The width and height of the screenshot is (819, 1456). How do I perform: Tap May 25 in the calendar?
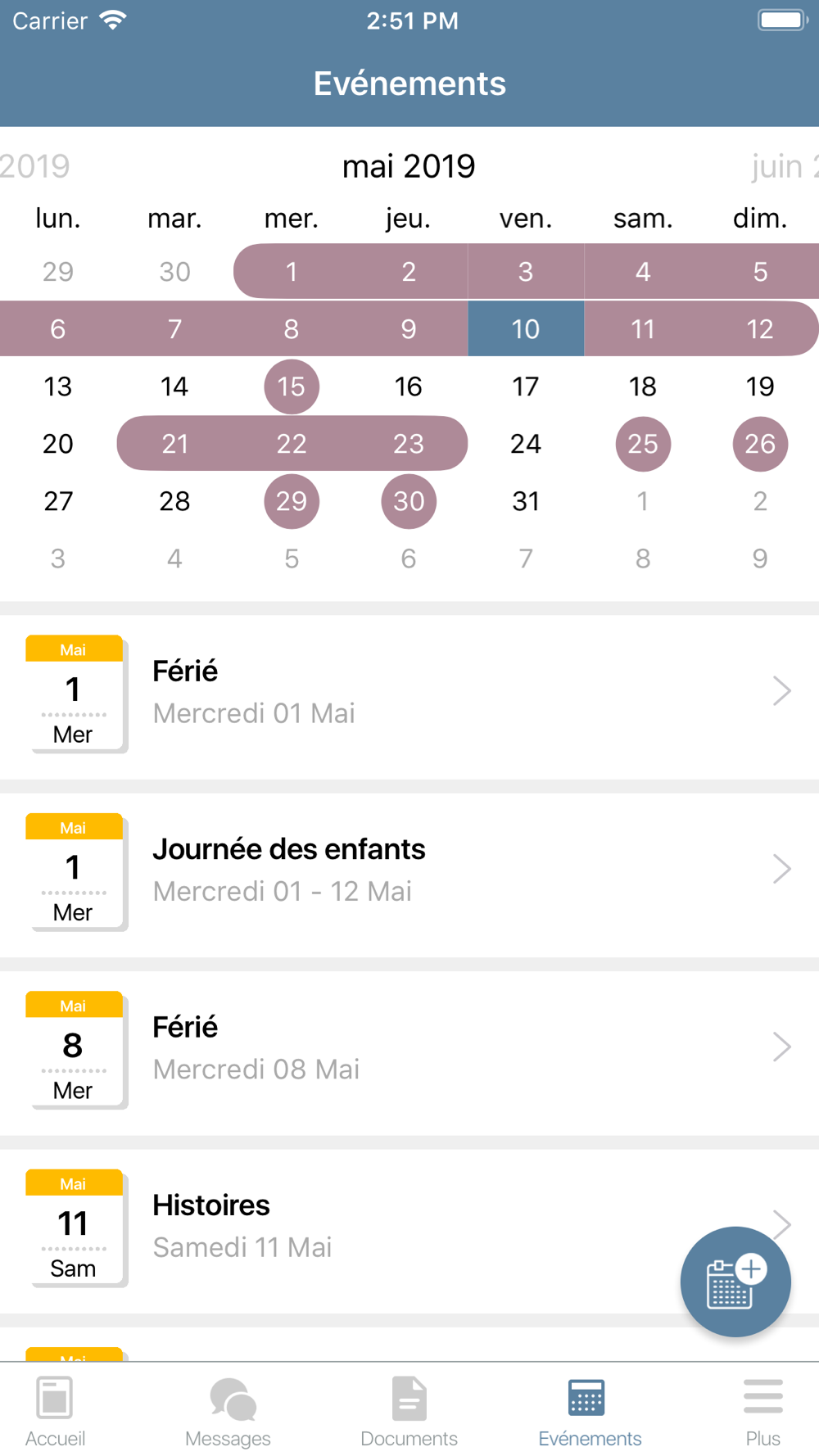[x=643, y=444]
